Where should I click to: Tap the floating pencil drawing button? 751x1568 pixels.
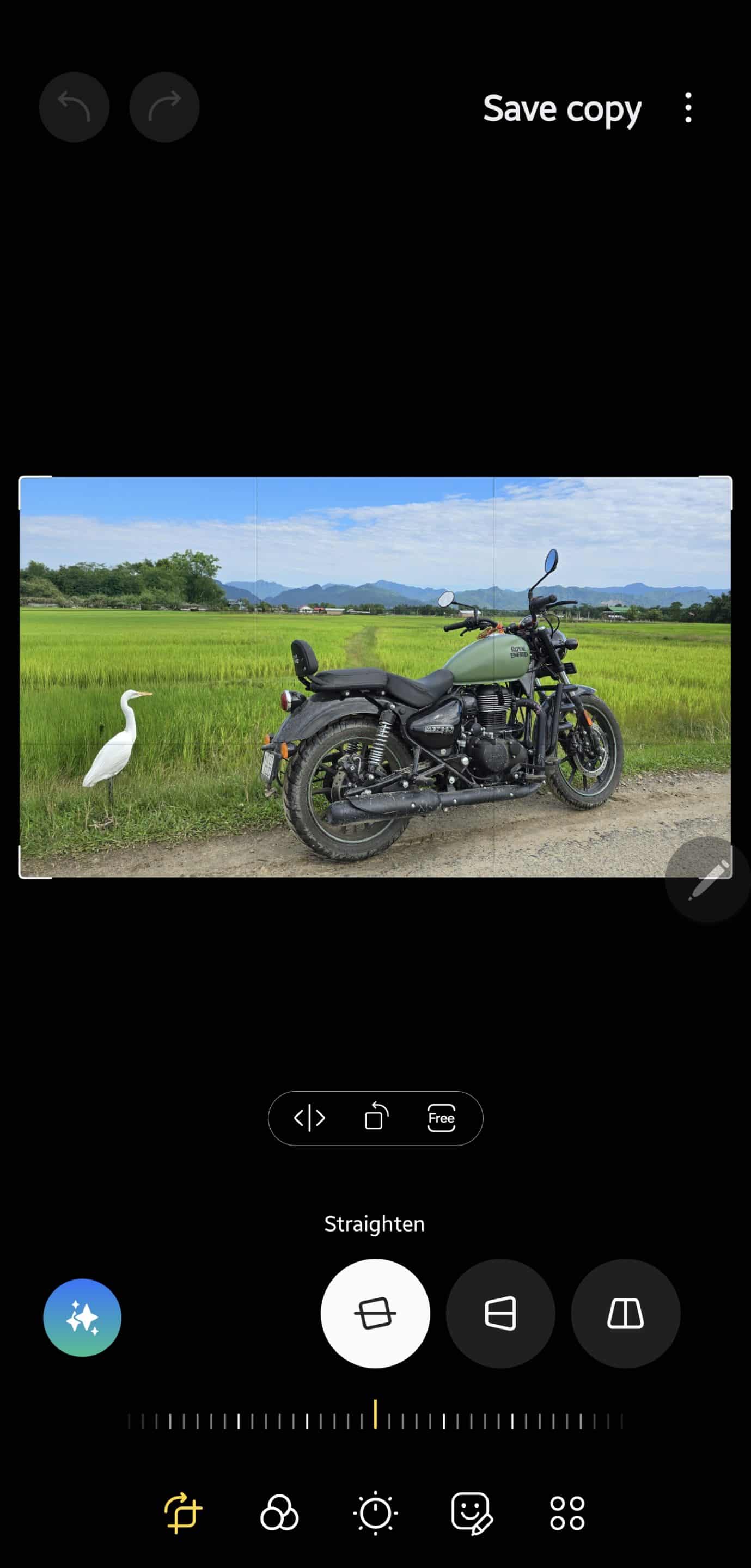(708, 879)
